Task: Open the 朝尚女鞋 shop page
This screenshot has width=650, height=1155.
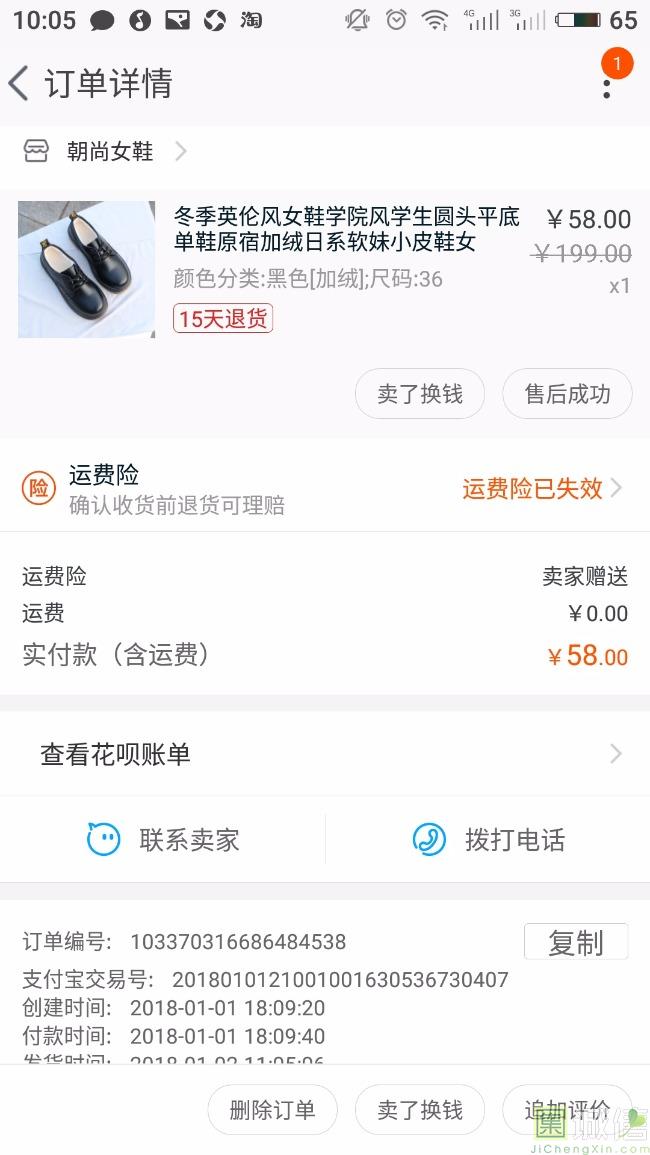Action: pos(110,151)
